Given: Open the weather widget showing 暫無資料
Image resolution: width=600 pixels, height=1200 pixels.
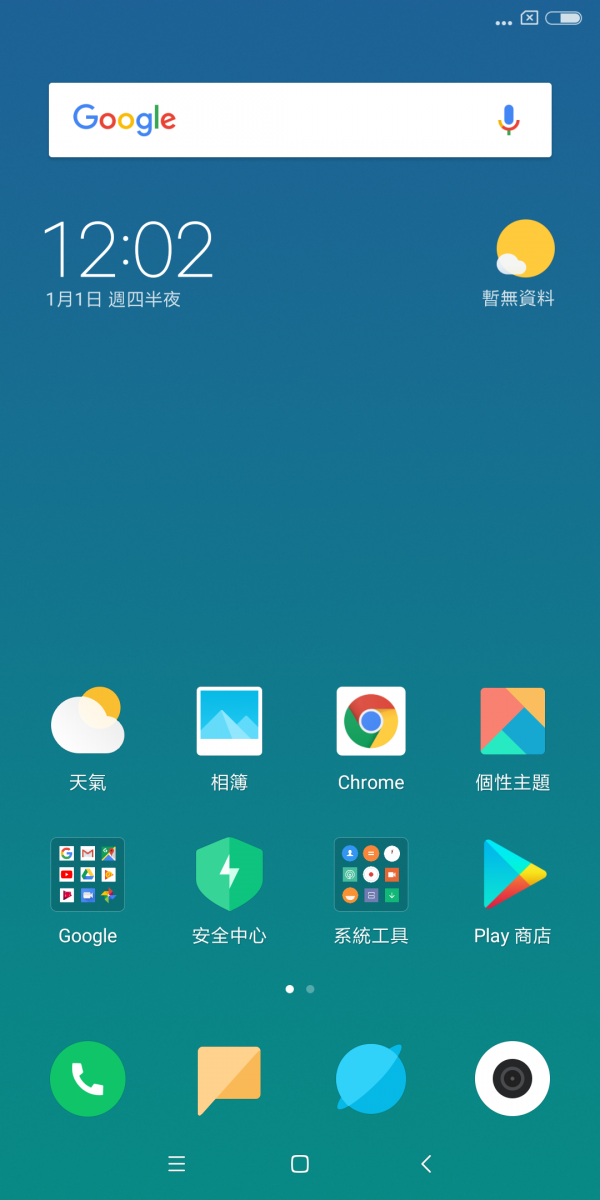Looking at the screenshot, I should [x=519, y=263].
